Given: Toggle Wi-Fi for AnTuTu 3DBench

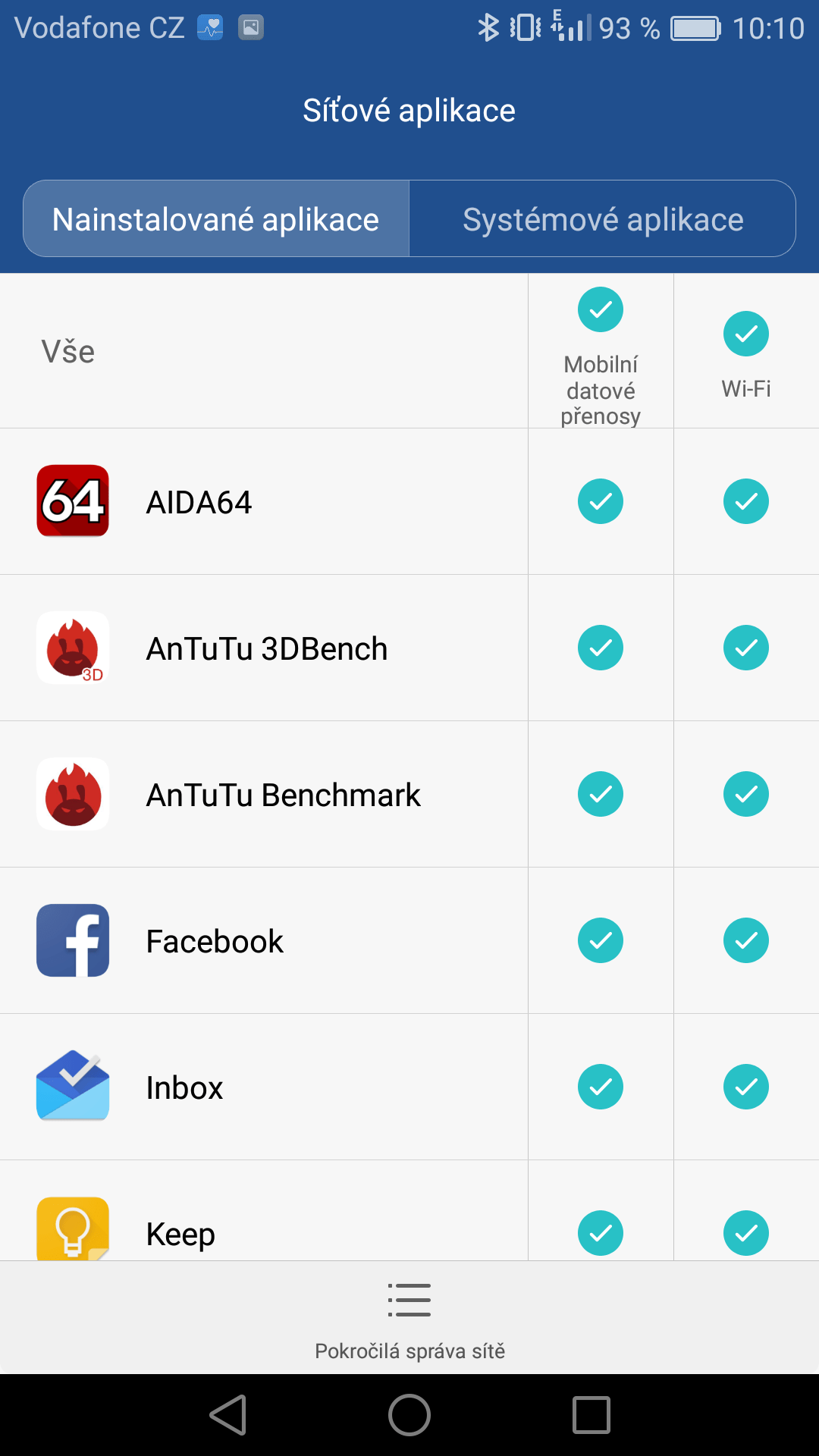Looking at the screenshot, I should tap(746, 648).
